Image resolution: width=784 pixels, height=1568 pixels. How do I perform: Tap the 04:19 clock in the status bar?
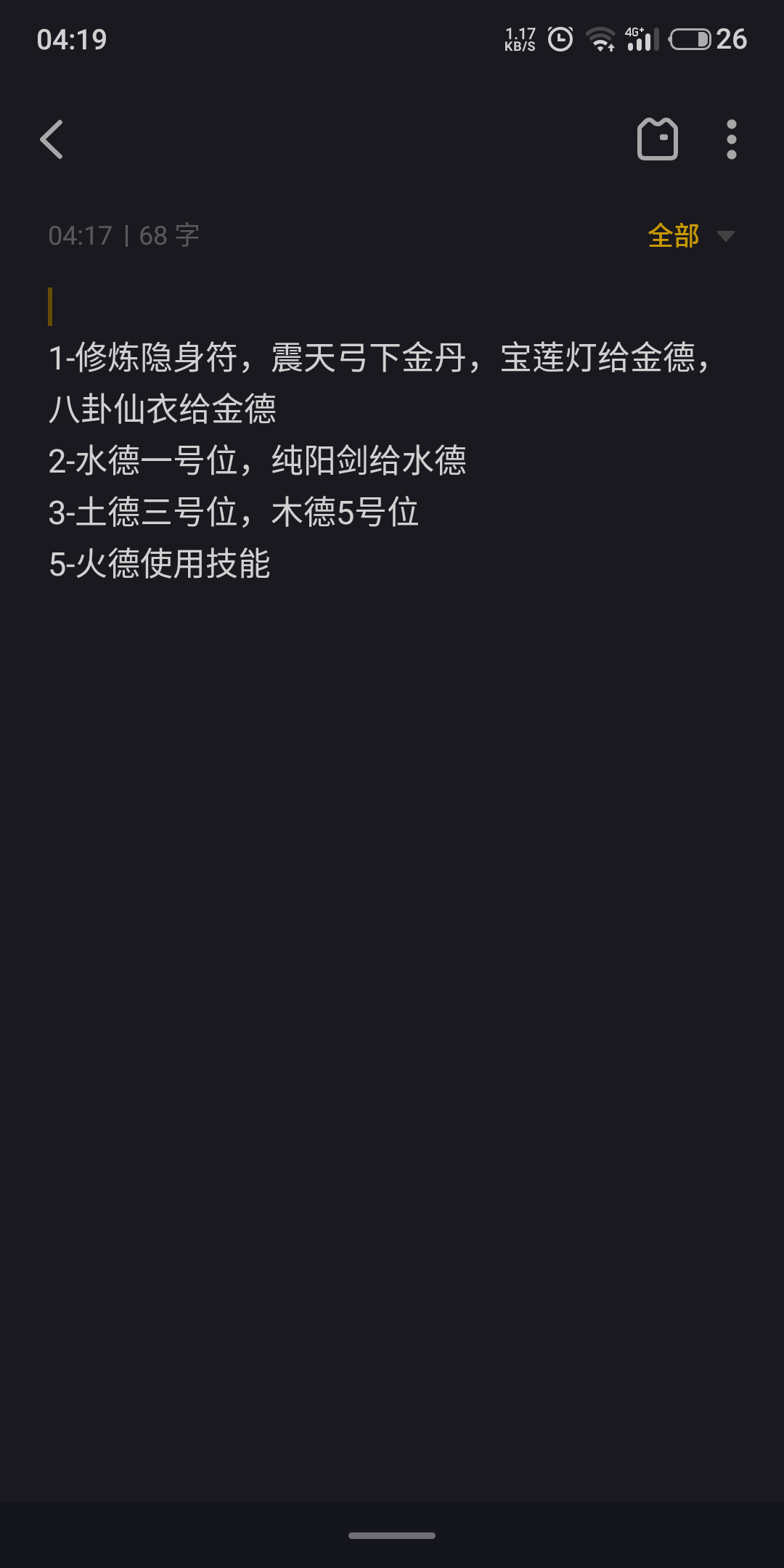(72, 40)
